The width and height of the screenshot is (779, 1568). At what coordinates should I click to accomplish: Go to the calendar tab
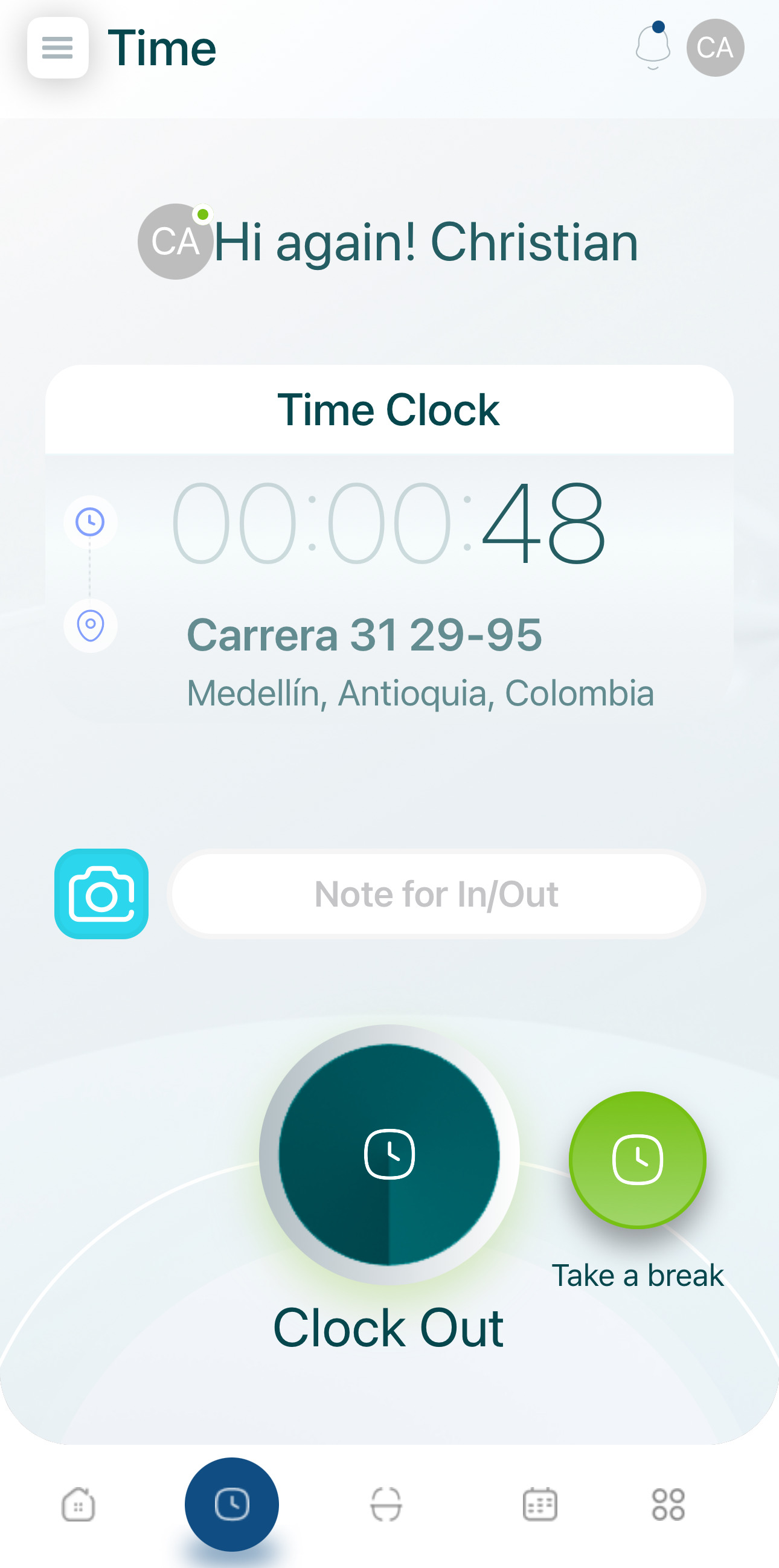540,1504
